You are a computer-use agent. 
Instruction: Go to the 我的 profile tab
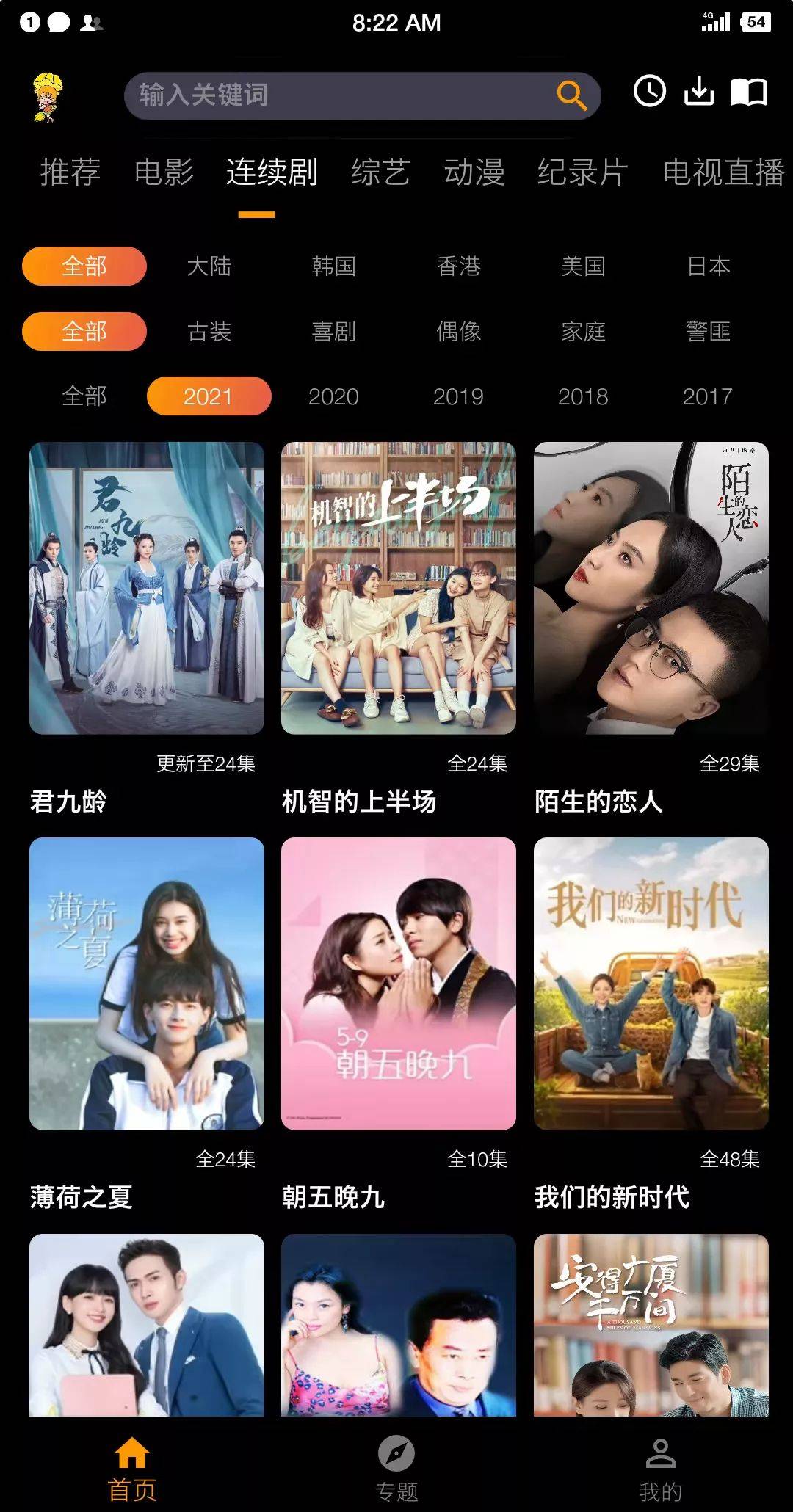(x=660, y=1468)
